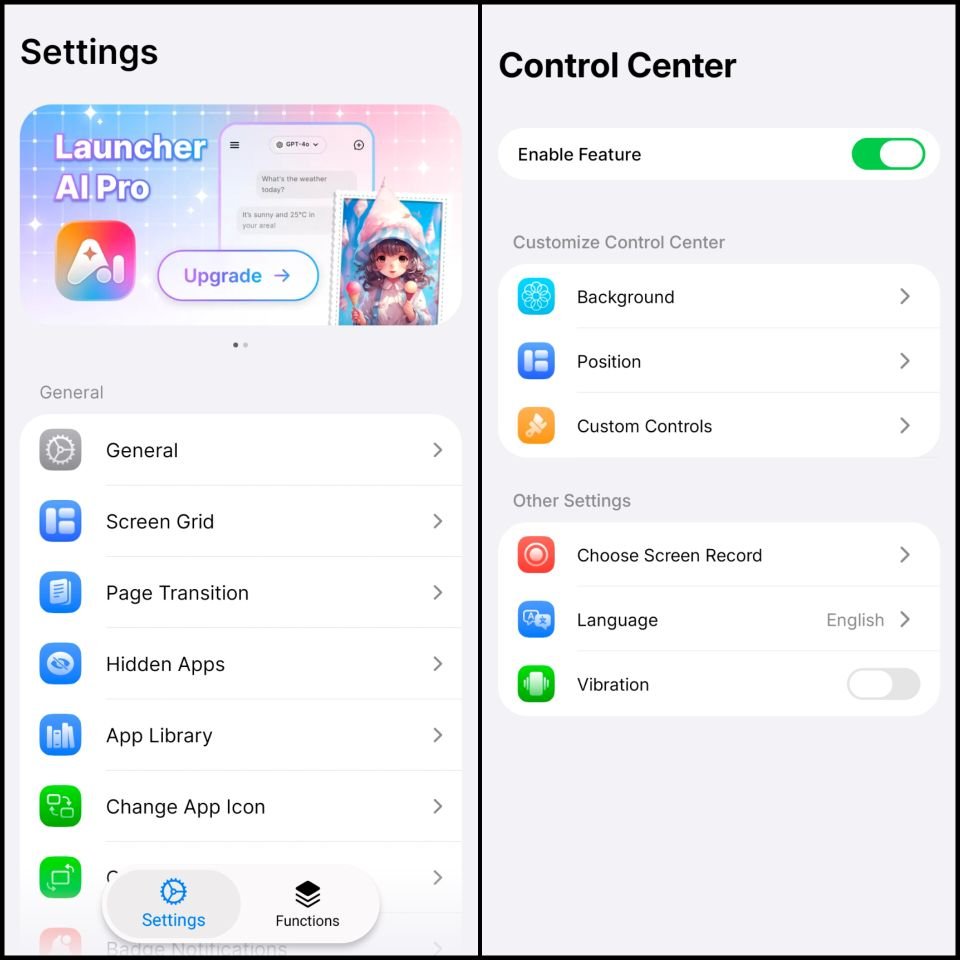Select the Settings tab

pyautogui.click(x=173, y=904)
